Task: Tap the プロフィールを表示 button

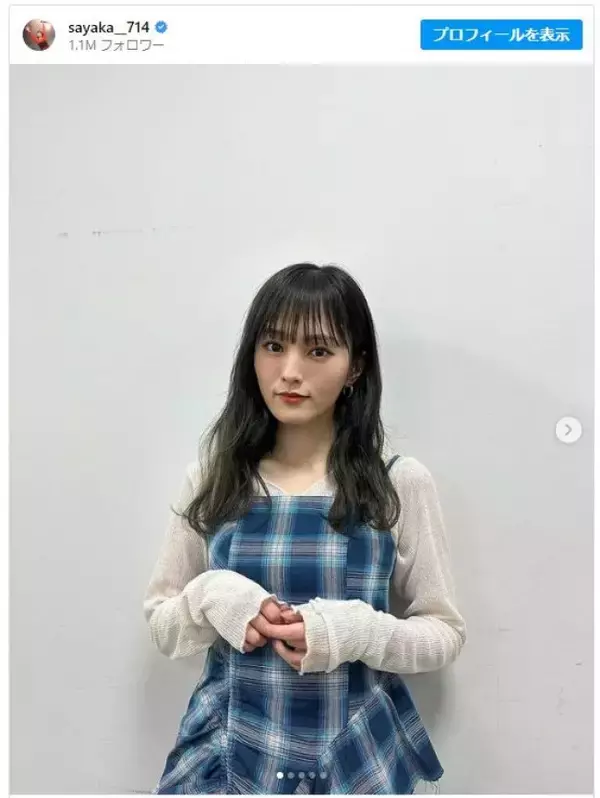Action: [x=501, y=34]
